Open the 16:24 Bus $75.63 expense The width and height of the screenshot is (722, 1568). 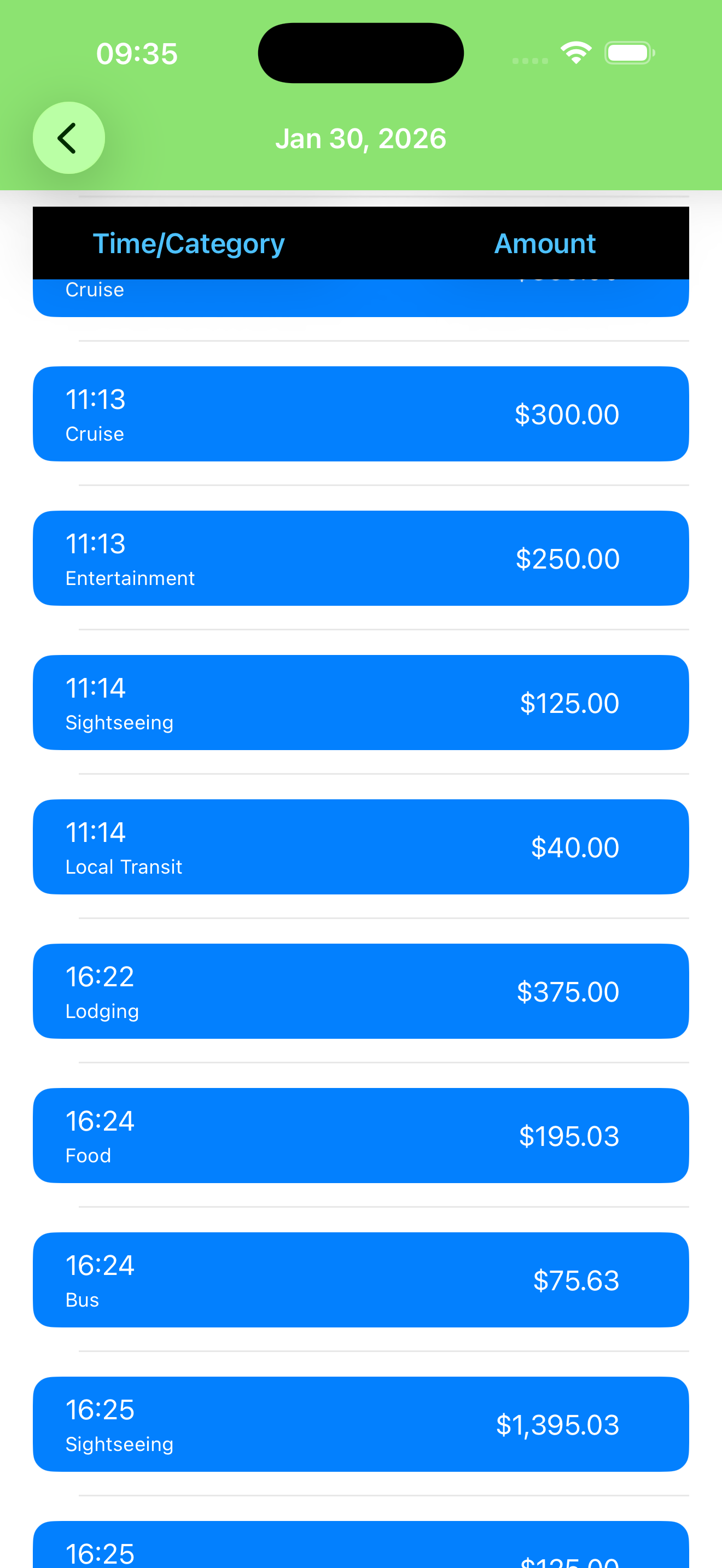click(360, 1279)
